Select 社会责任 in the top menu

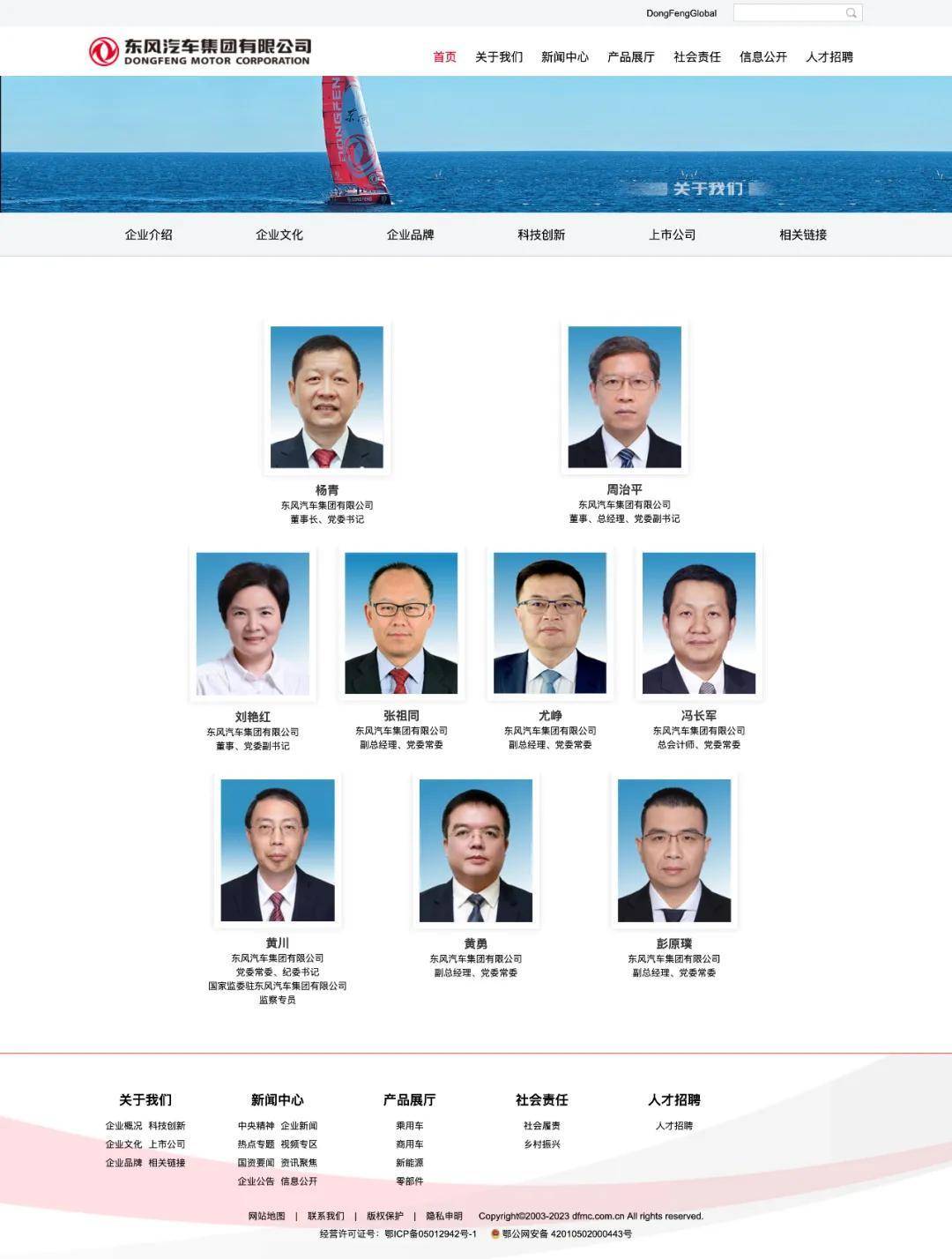697,57
